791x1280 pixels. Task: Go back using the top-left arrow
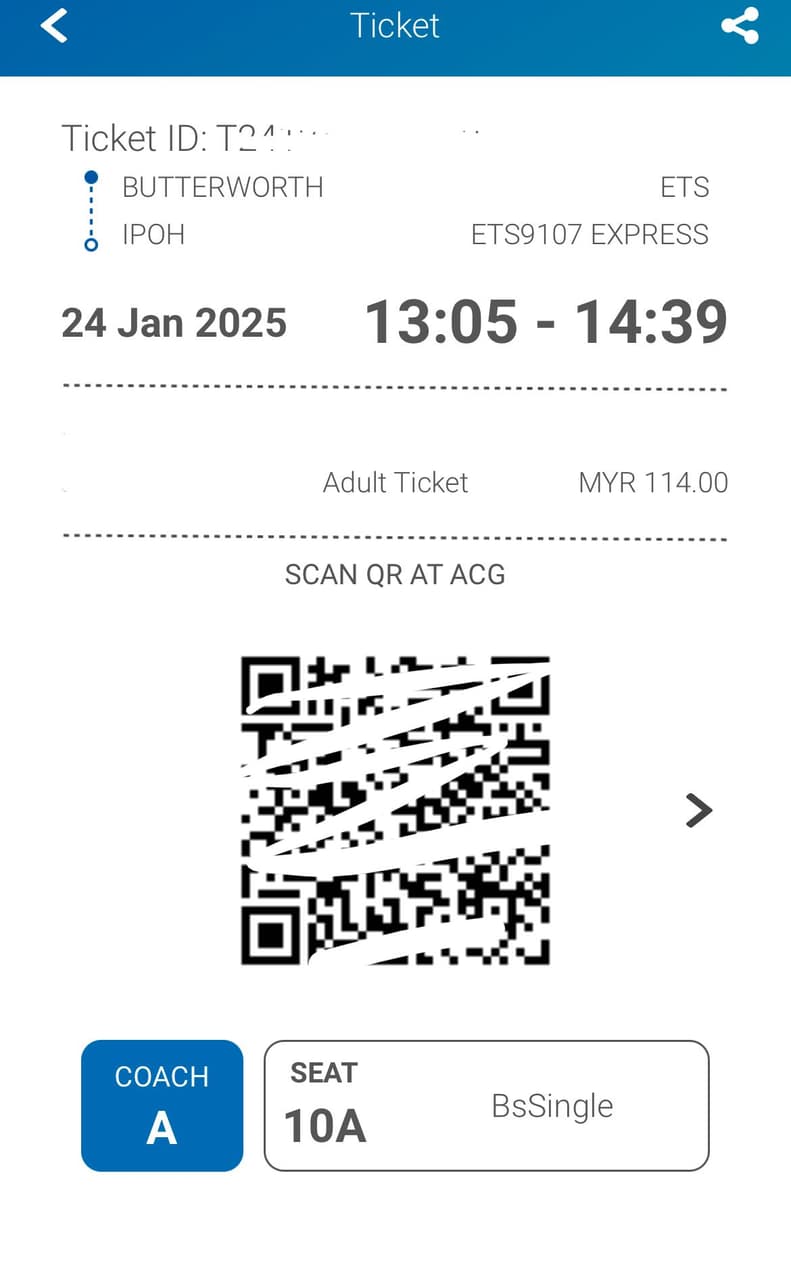pos(54,25)
